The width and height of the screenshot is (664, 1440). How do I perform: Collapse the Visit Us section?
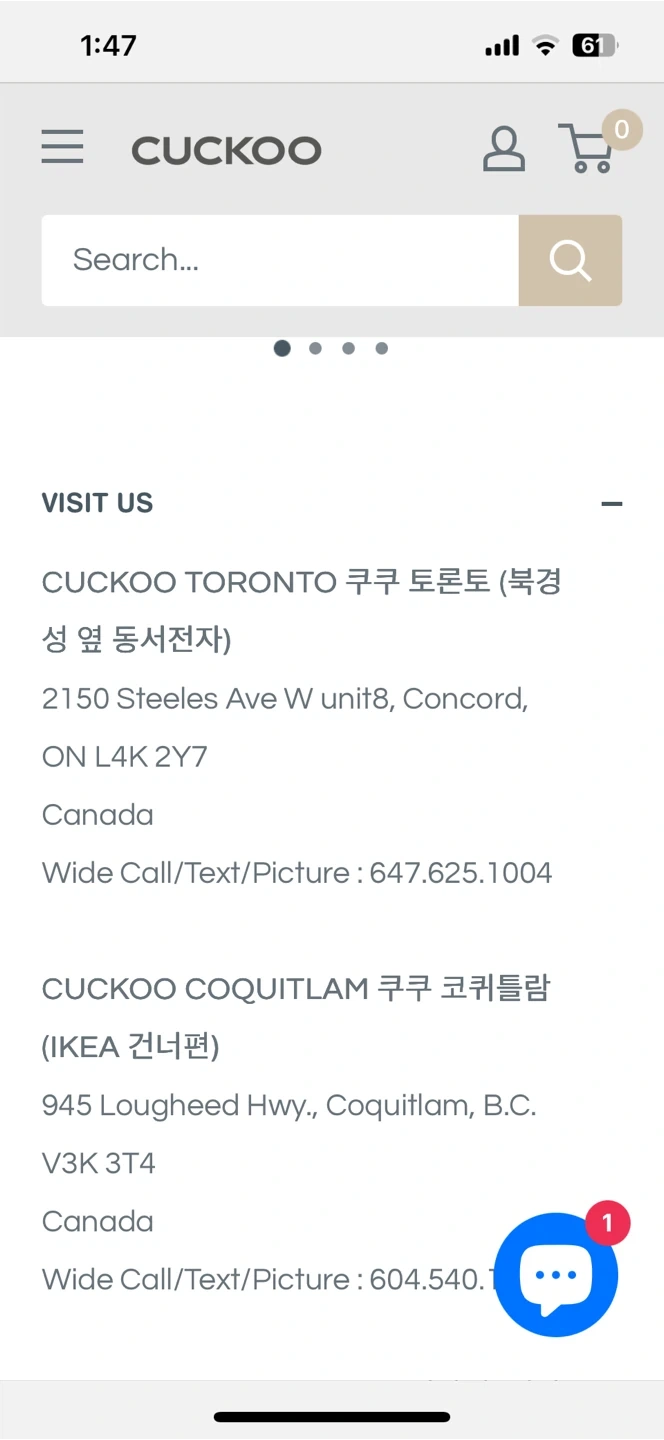point(612,503)
